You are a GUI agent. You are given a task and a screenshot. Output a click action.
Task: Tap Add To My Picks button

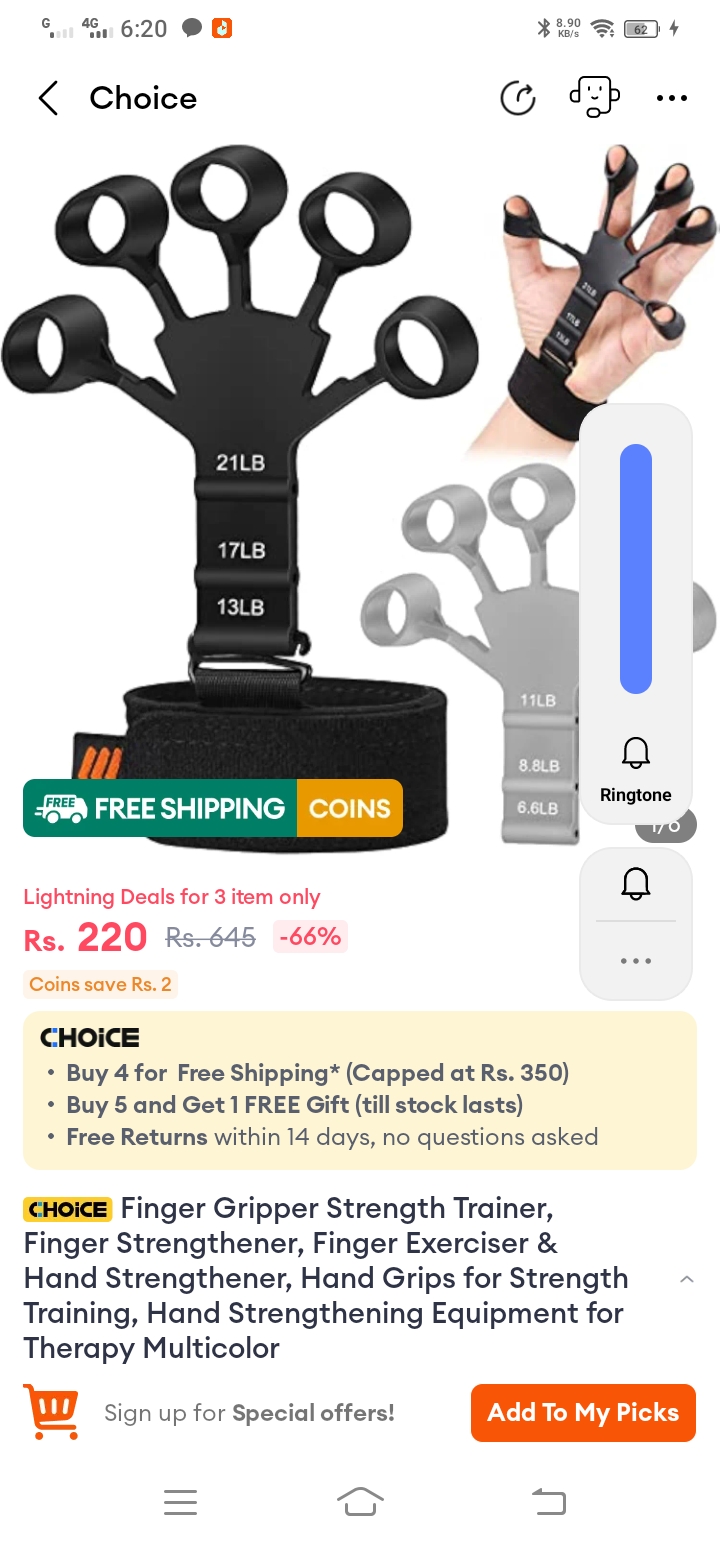pos(583,1413)
